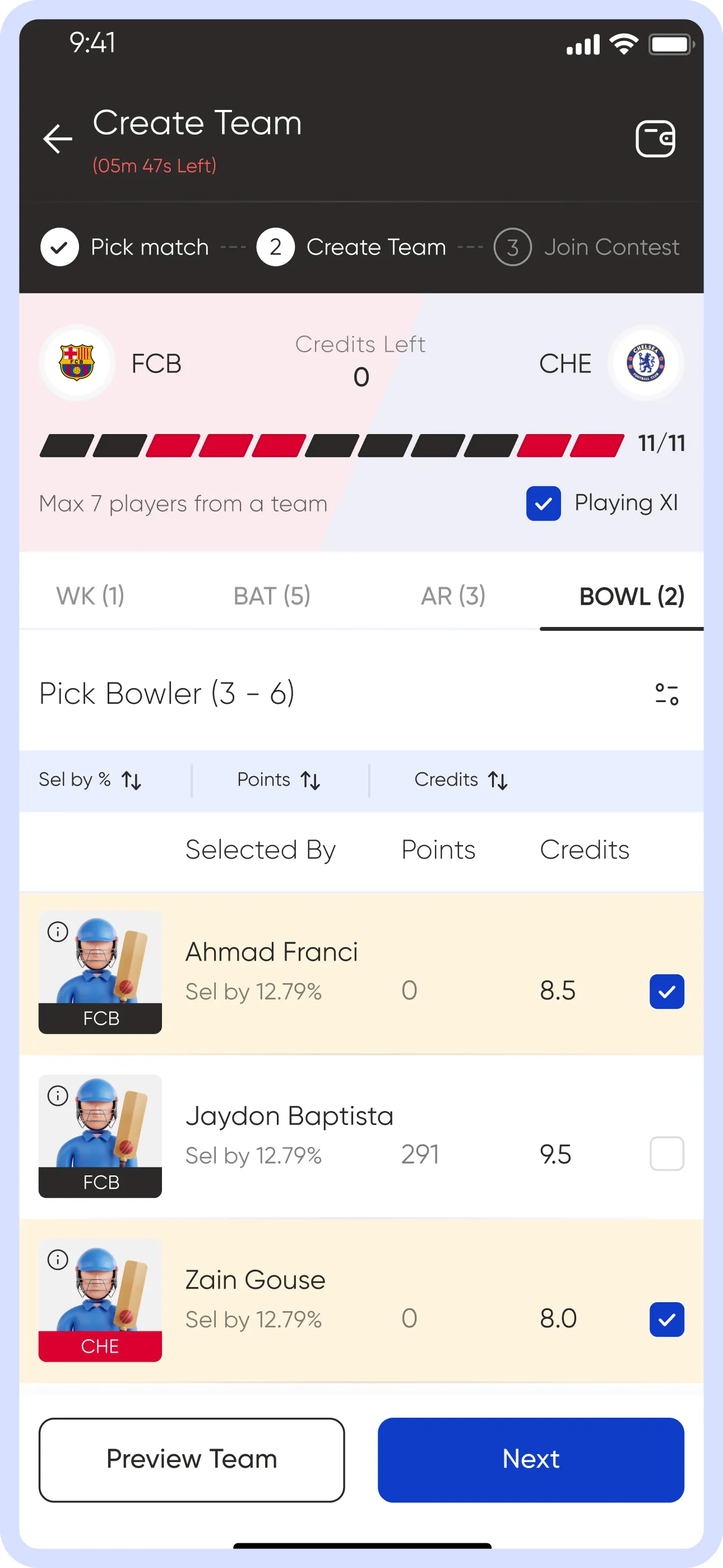Switch to the AR (3) tab
The image size is (723, 1568).
453,596
